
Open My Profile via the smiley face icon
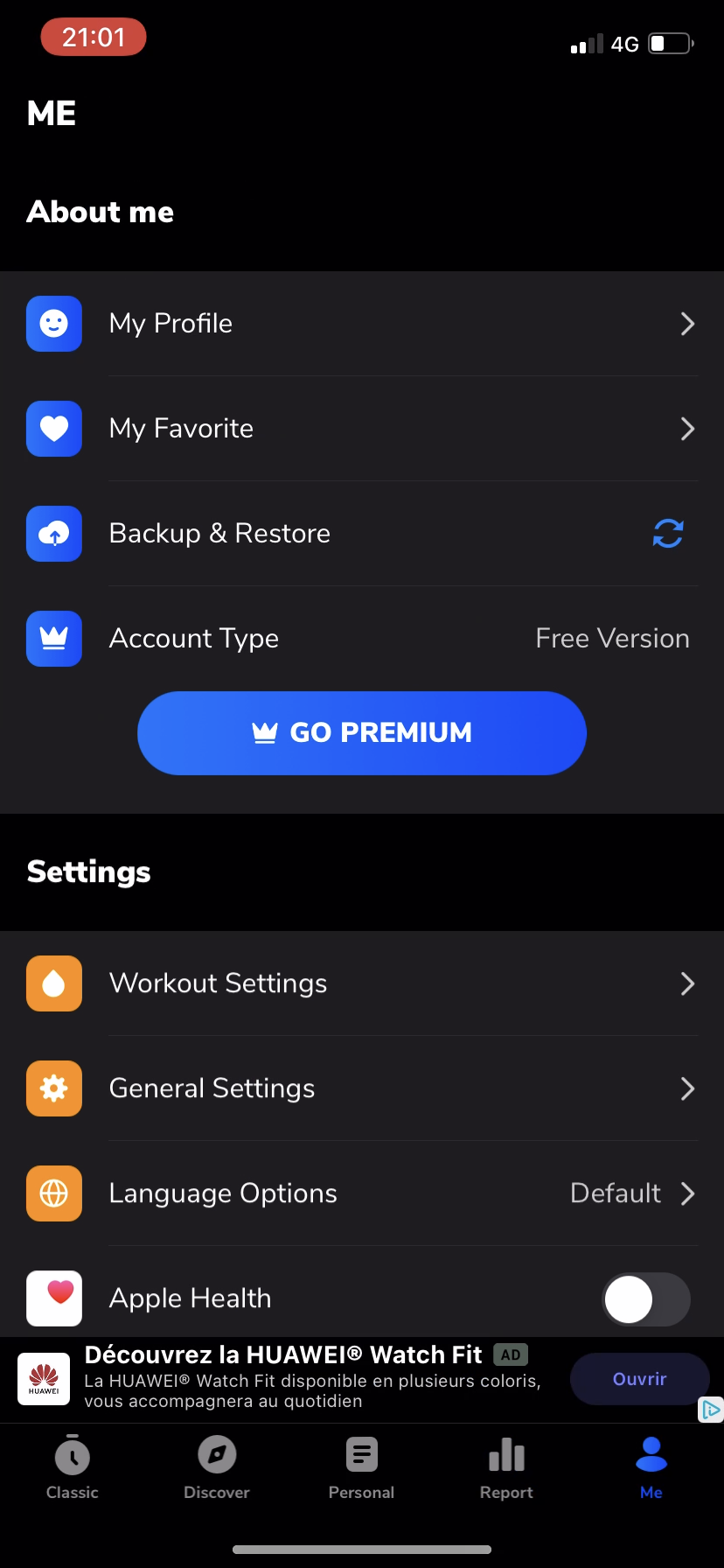[53, 323]
